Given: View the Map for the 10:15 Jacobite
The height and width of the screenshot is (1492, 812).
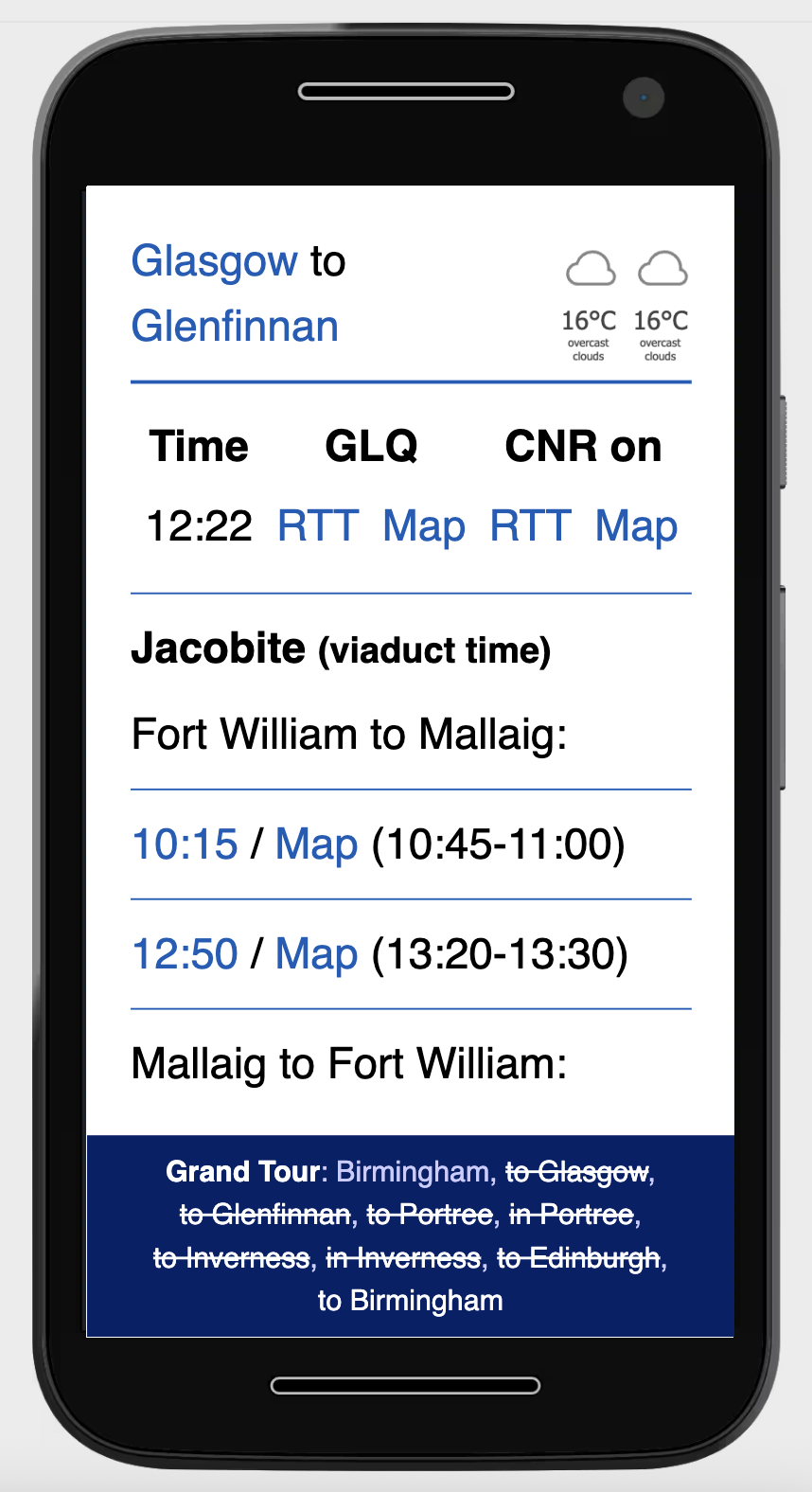Looking at the screenshot, I should [x=316, y=844].
